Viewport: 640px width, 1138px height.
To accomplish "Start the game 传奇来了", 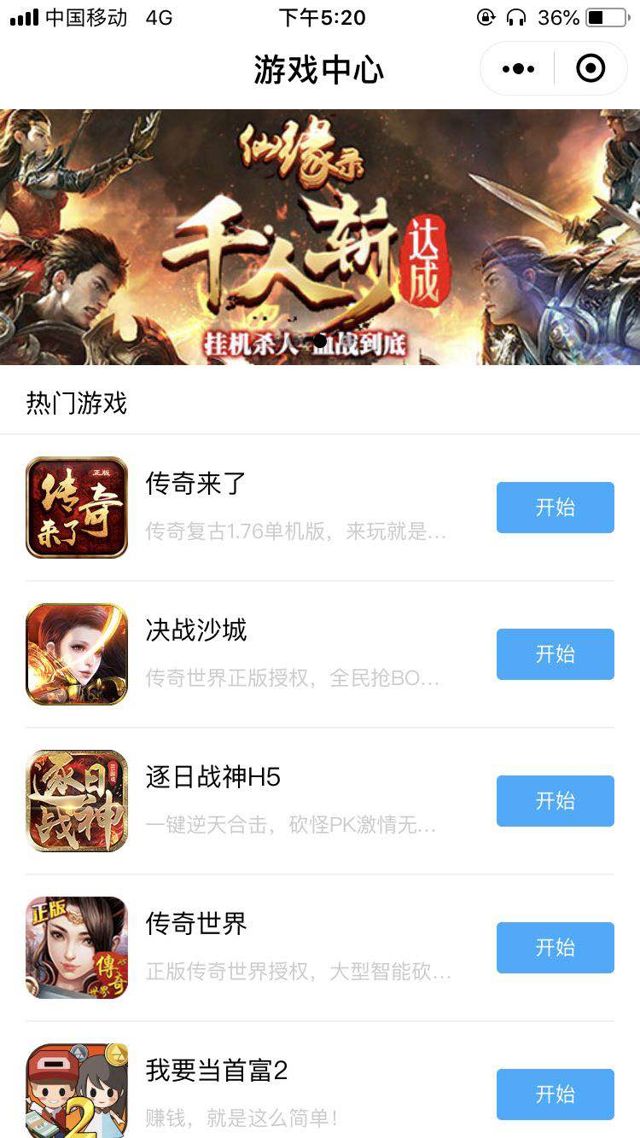I will click(555, 507).
